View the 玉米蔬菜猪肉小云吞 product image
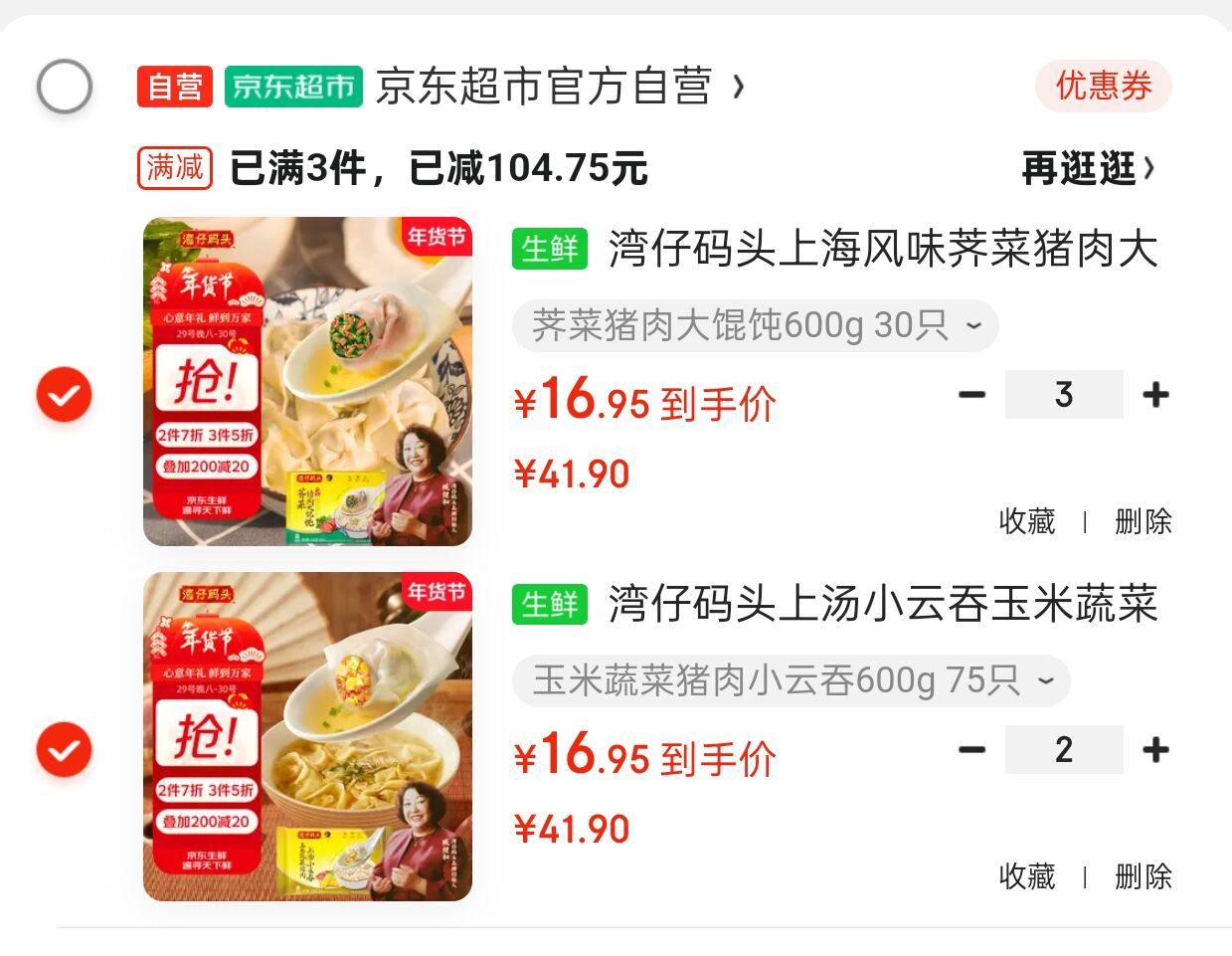The width and height of the screenshot is (1232, 956). coord(307,736)
